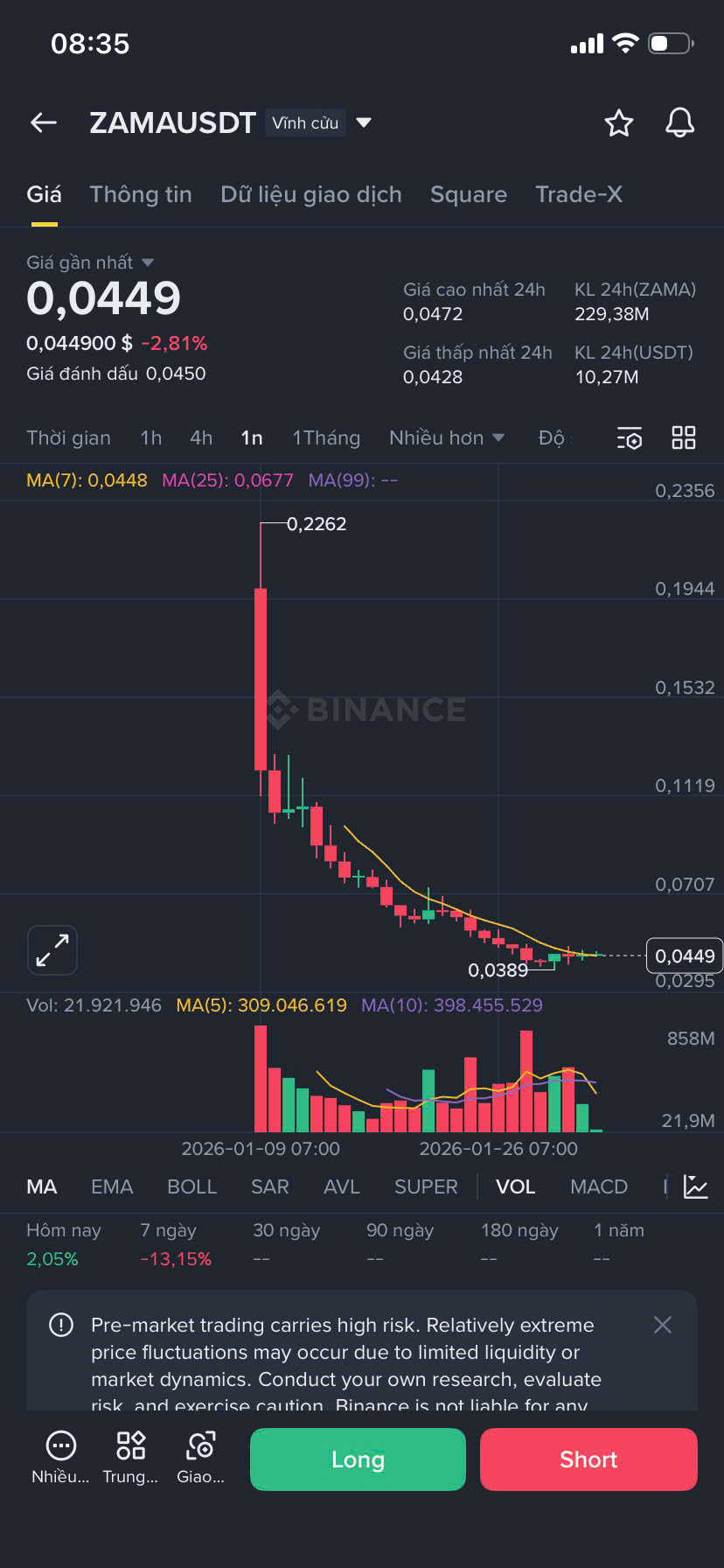This screenshot has height=1568, width=724.
Task: Select the EMA indicator
Action: [x=112, y=1186]
